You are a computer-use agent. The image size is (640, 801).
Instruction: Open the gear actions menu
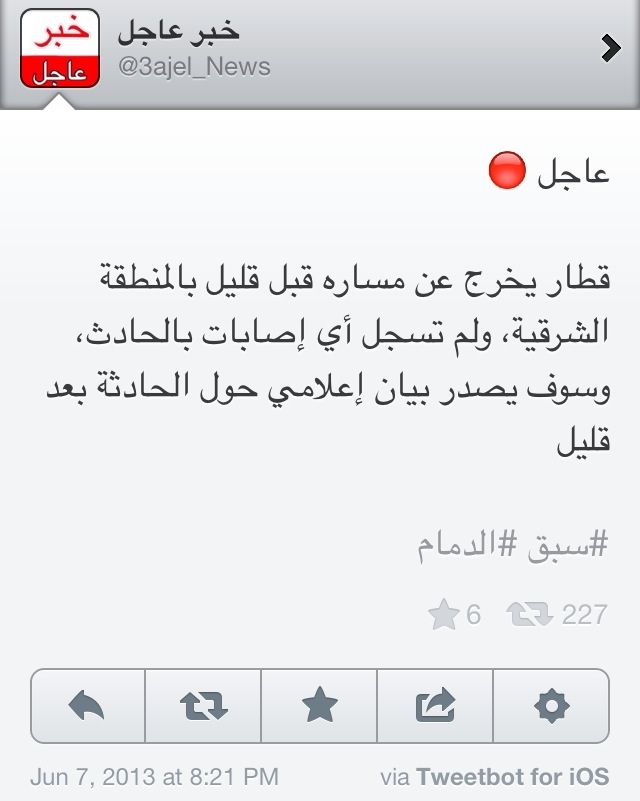click(x=551, y=707)
